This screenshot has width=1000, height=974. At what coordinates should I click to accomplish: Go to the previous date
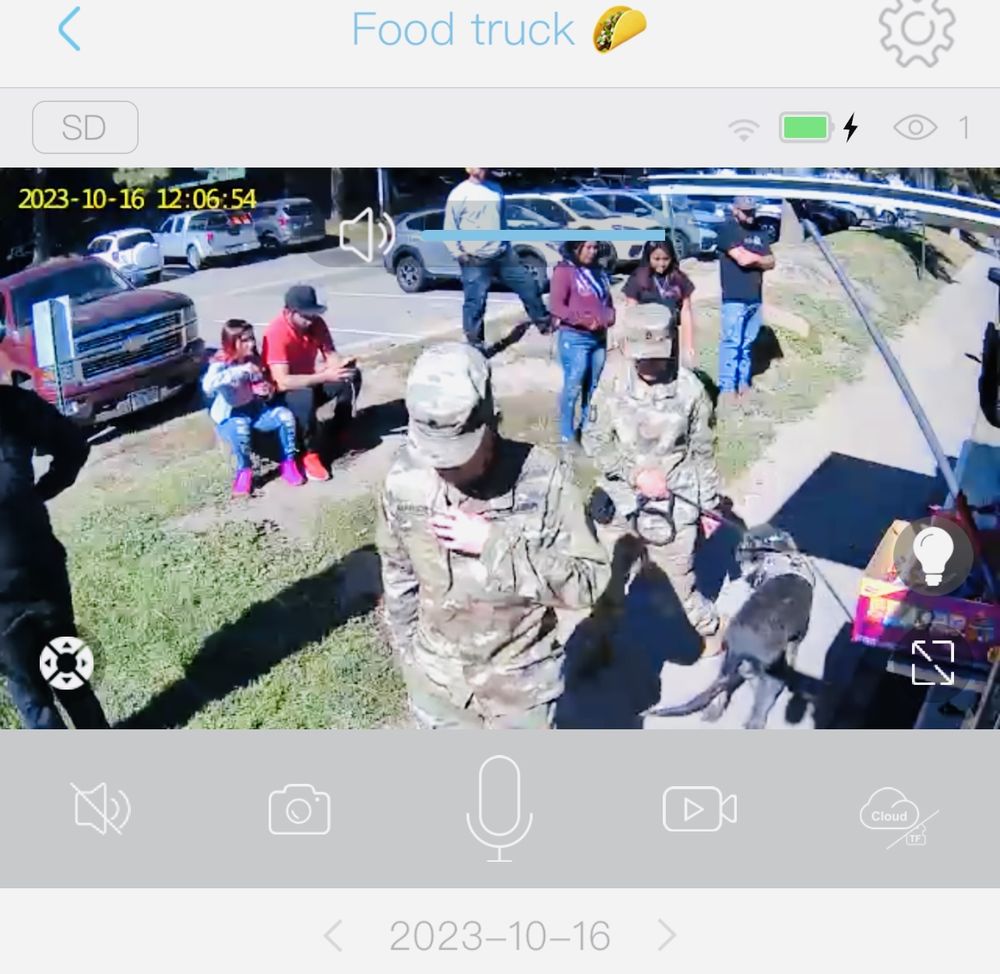pos(333,936)
